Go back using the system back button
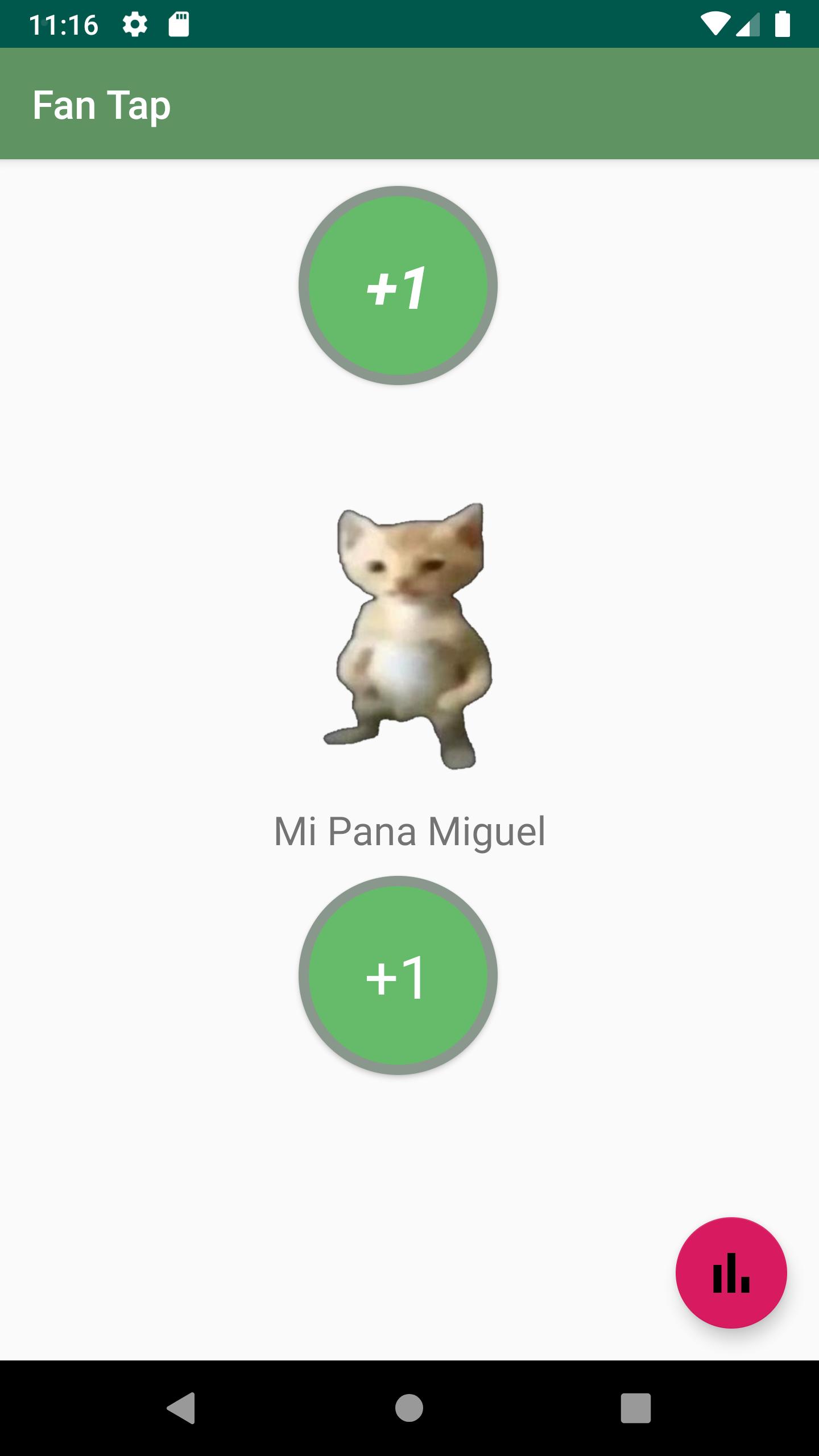Image resolution: width=819 pixels, height=1456 pixels. coord(181,1408)
